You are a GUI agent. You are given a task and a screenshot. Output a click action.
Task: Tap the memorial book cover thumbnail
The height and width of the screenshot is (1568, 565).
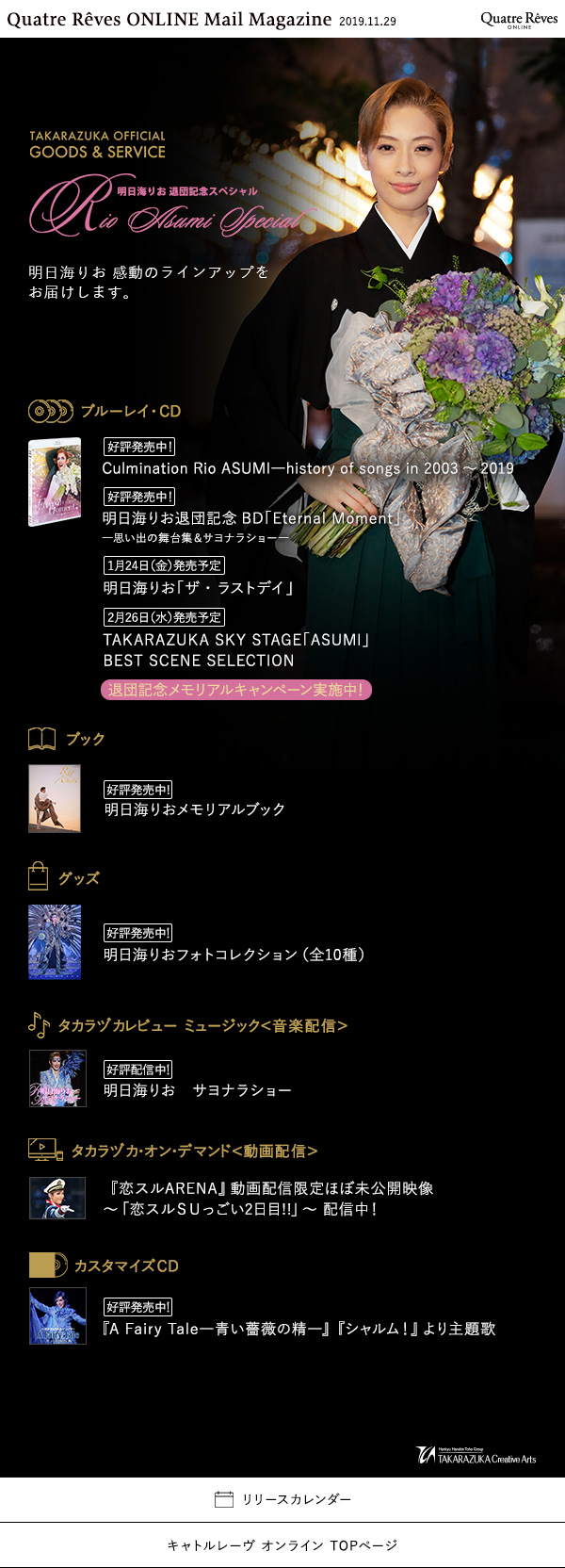tap(55, 799)
